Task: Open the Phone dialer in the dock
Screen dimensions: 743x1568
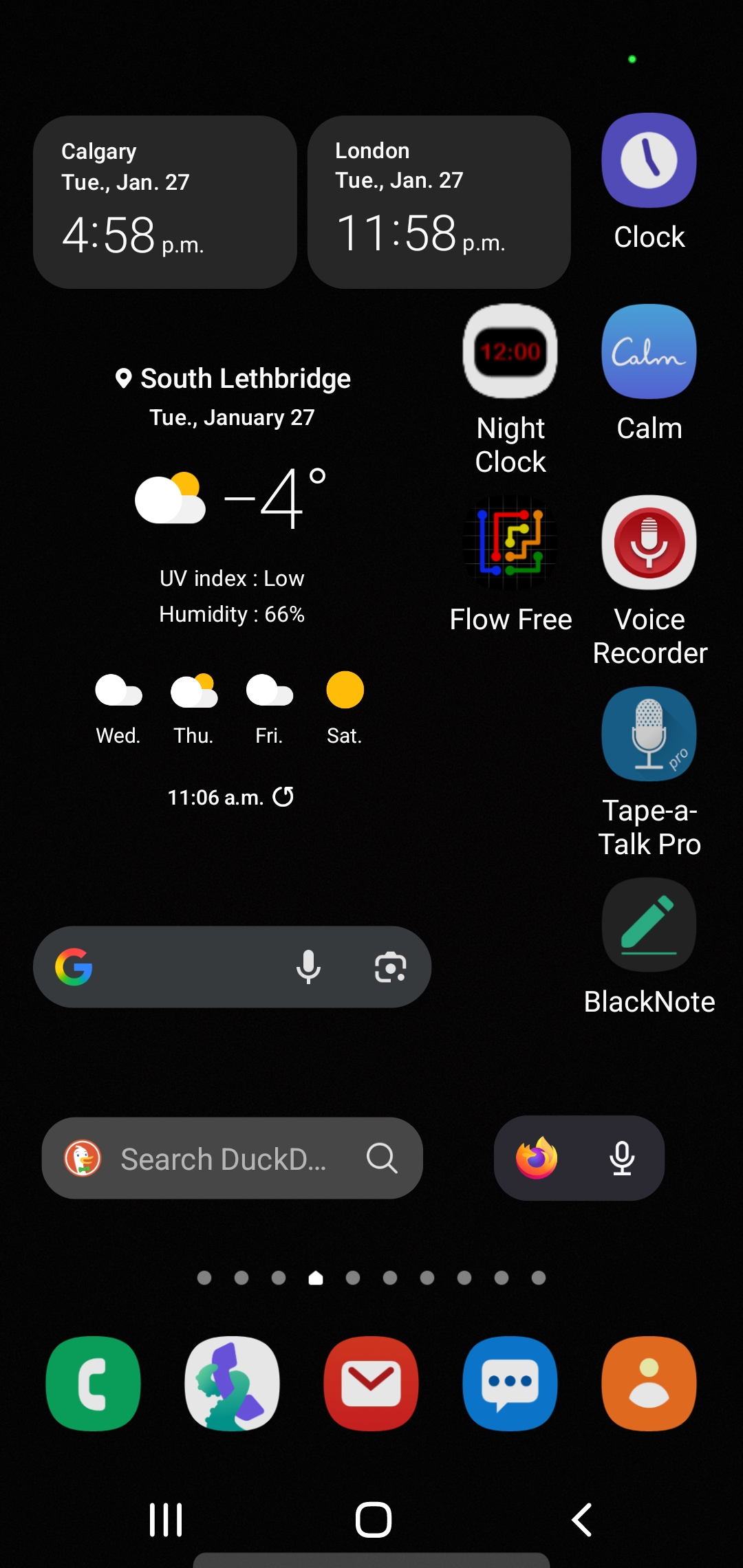Action: (94, 1384)
